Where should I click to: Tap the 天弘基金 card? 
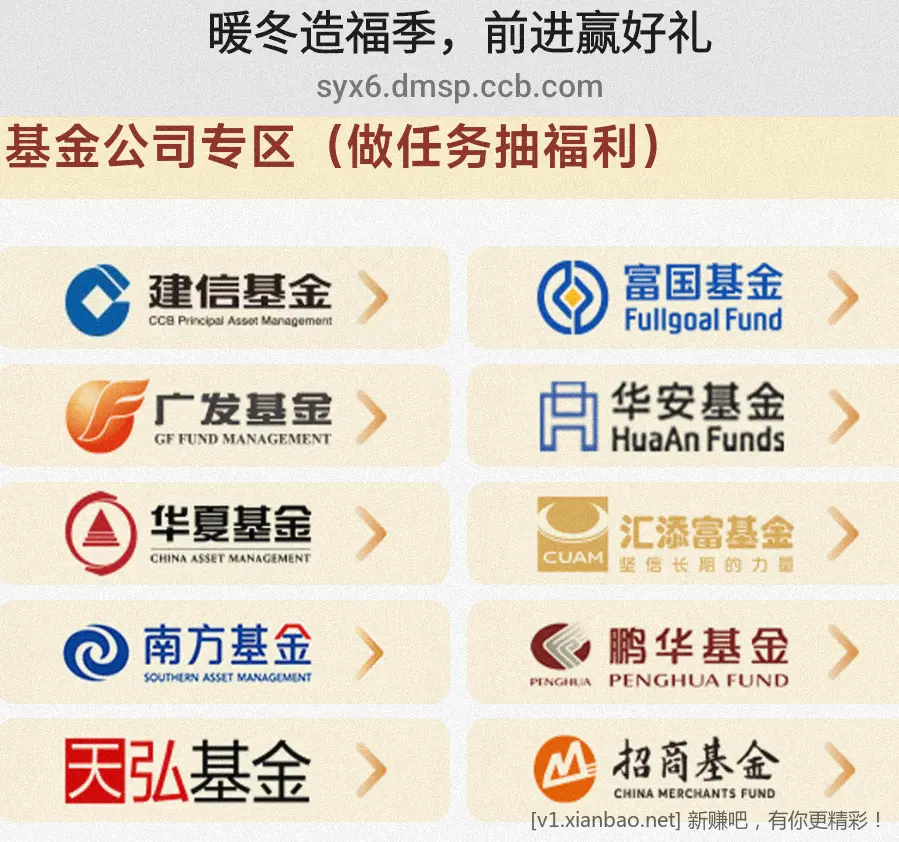[225, 768]
